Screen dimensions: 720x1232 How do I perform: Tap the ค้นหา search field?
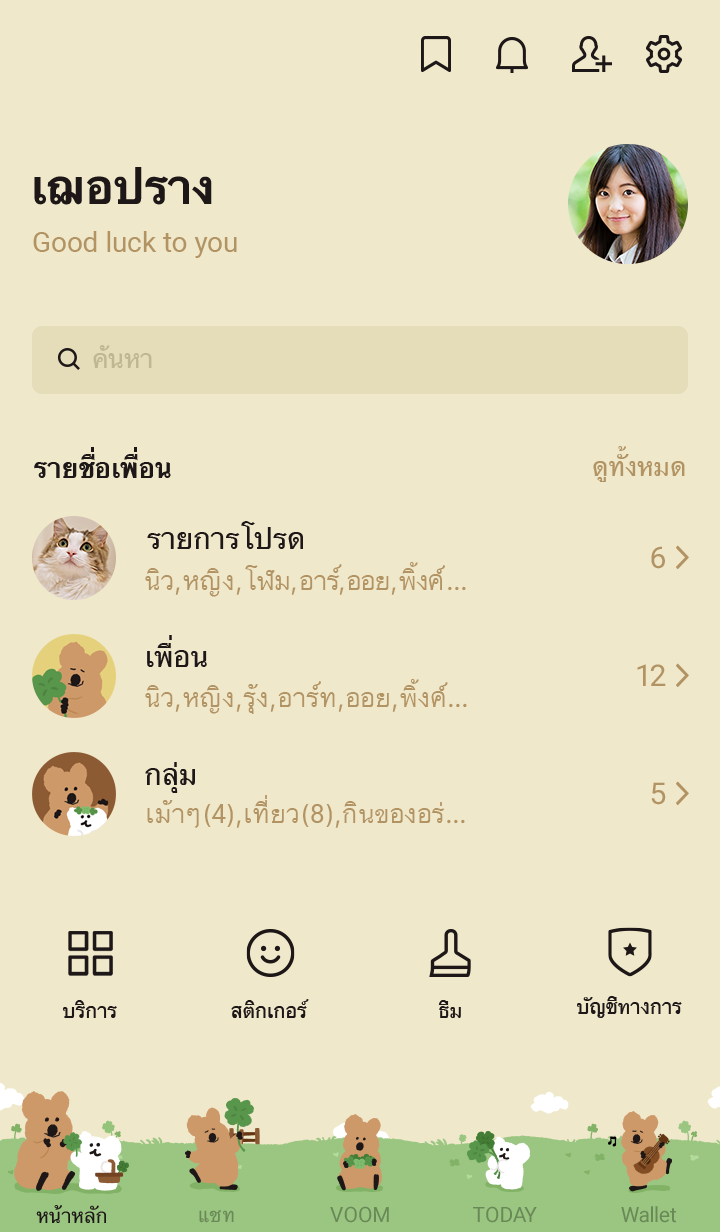click(x=360, y=360)
